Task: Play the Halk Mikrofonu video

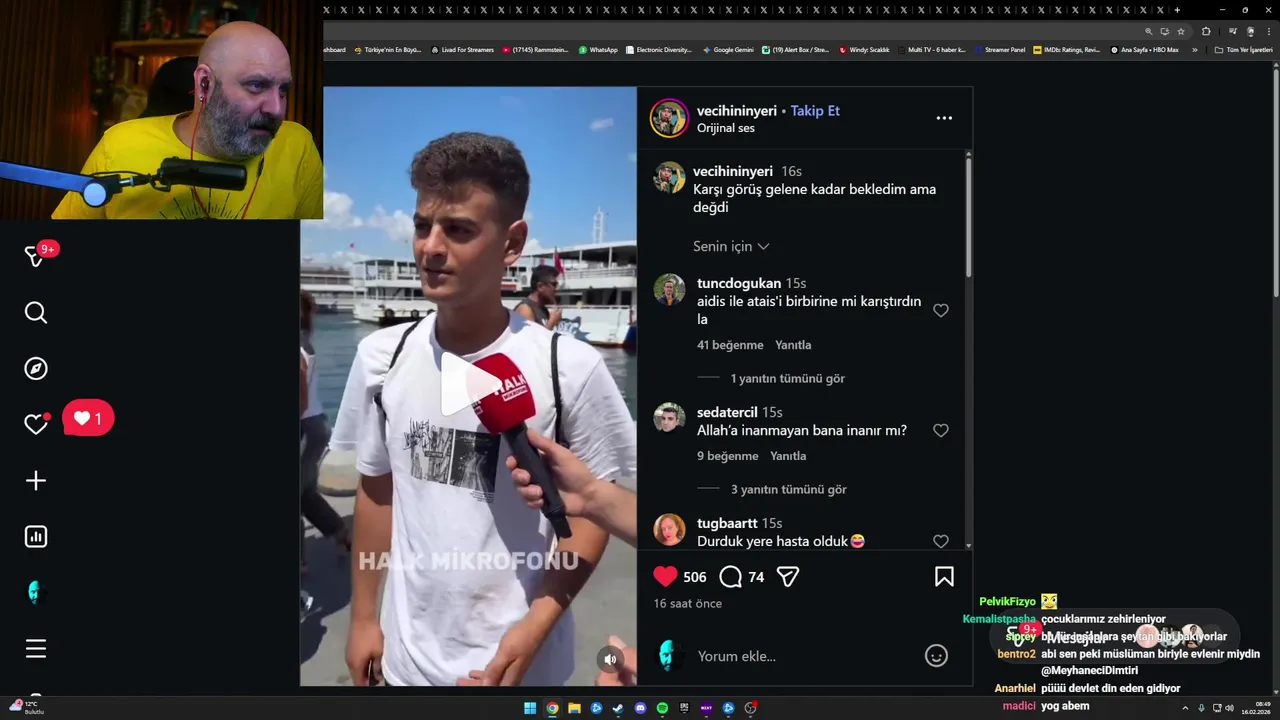Action: 468,385
